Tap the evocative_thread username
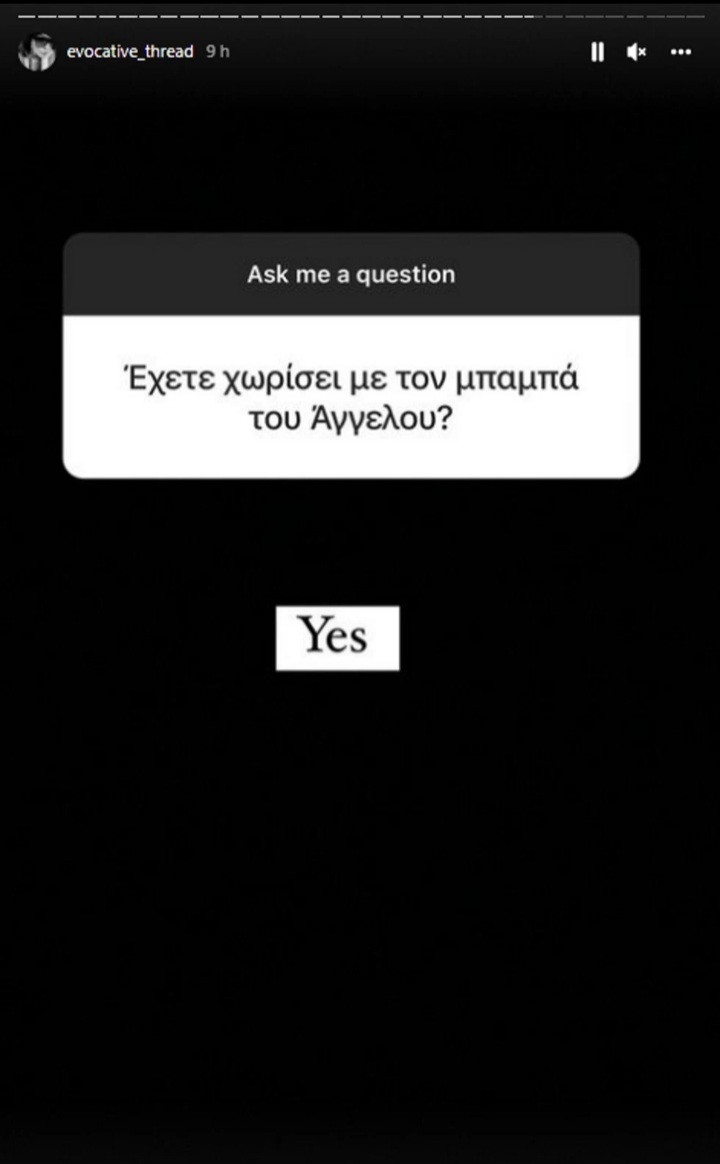Screen dimensions: 720x1164 (130, 52)
